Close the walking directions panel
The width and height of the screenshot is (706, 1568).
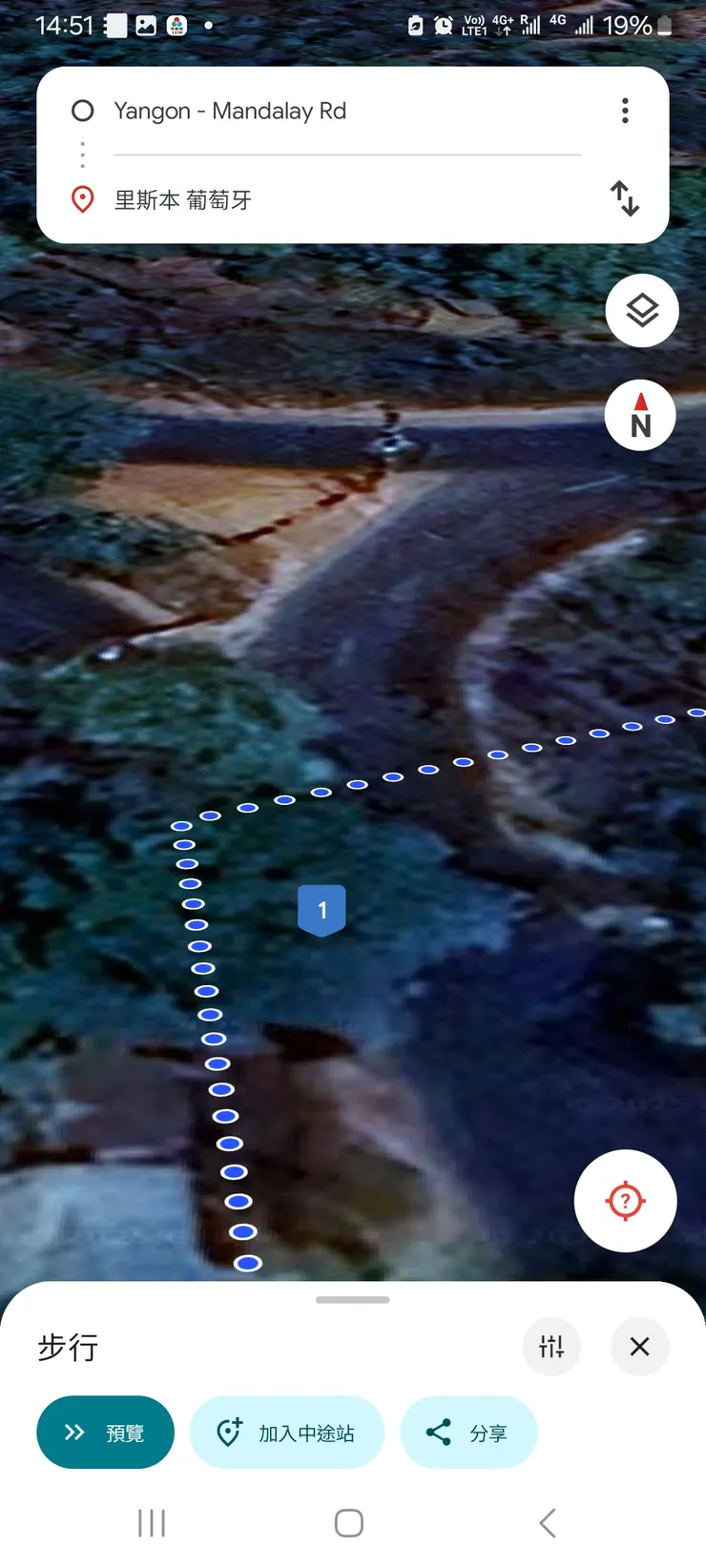639,1347
